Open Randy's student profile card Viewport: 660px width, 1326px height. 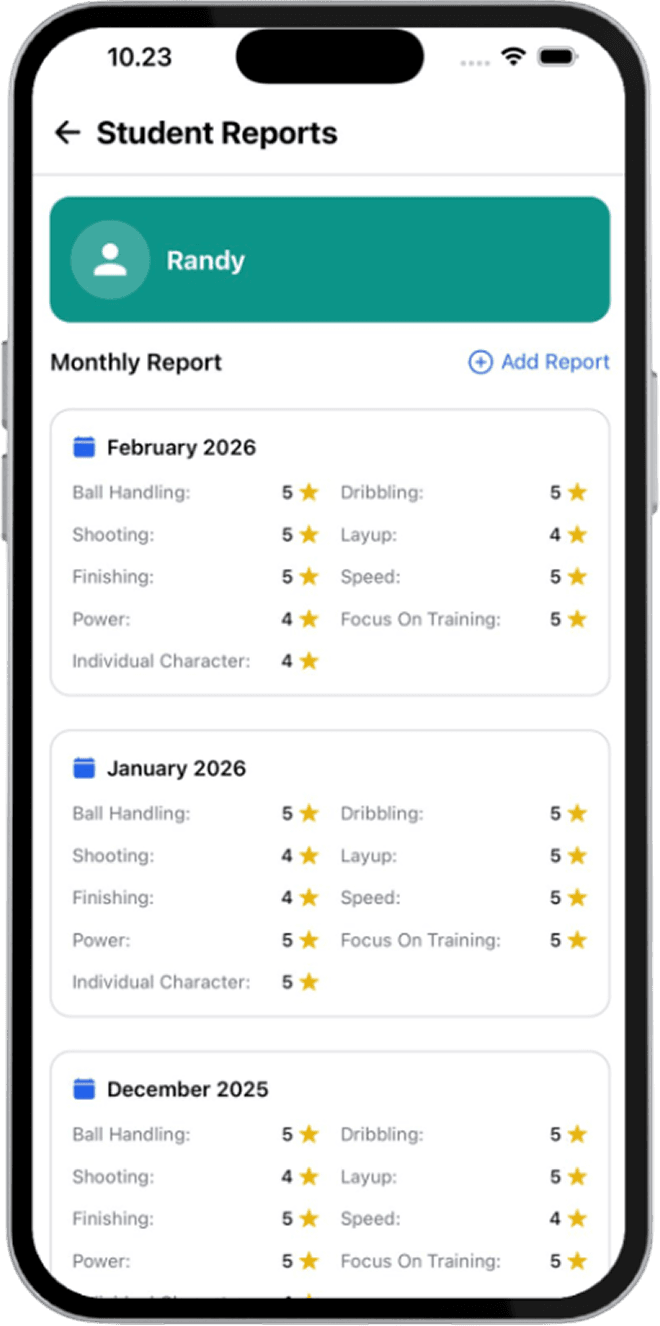(329, 260)
